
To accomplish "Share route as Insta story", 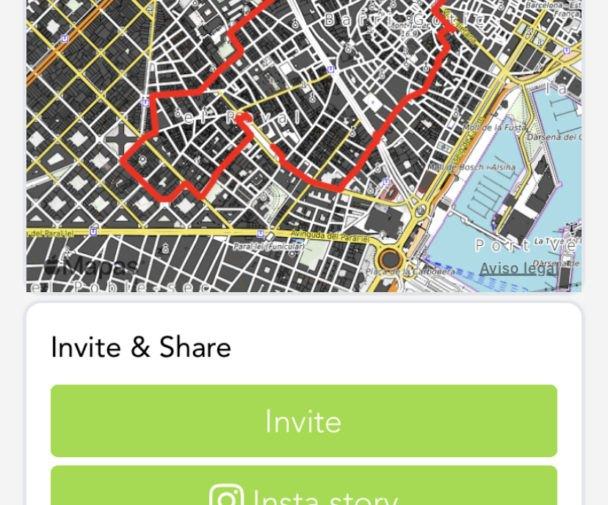I will click(303, 491).
